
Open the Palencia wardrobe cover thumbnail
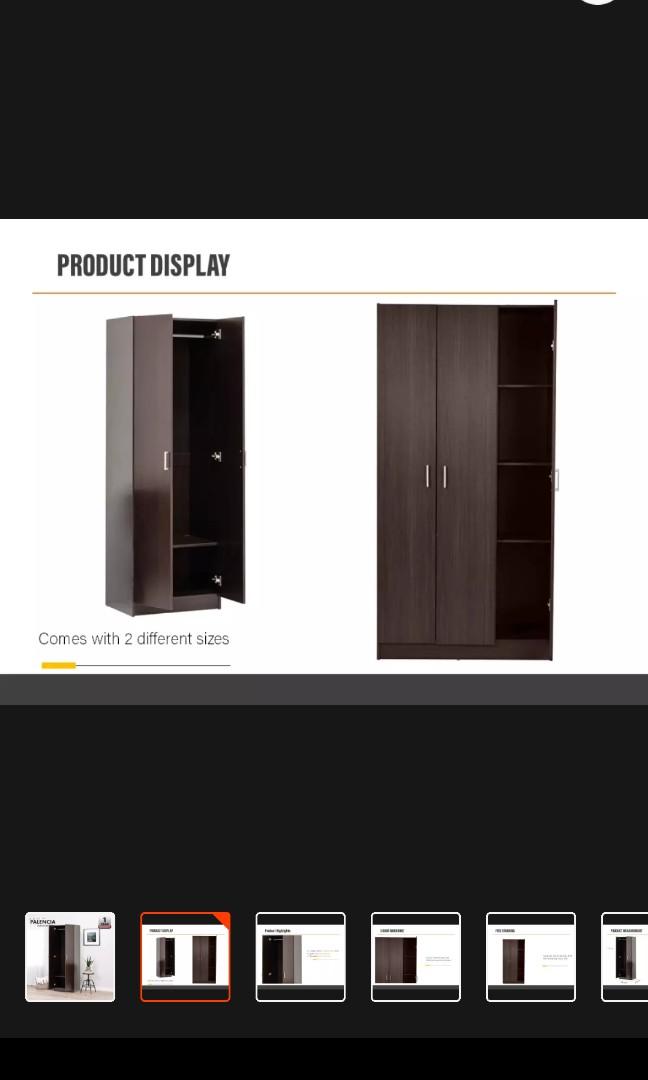click(x=70, y=957)
